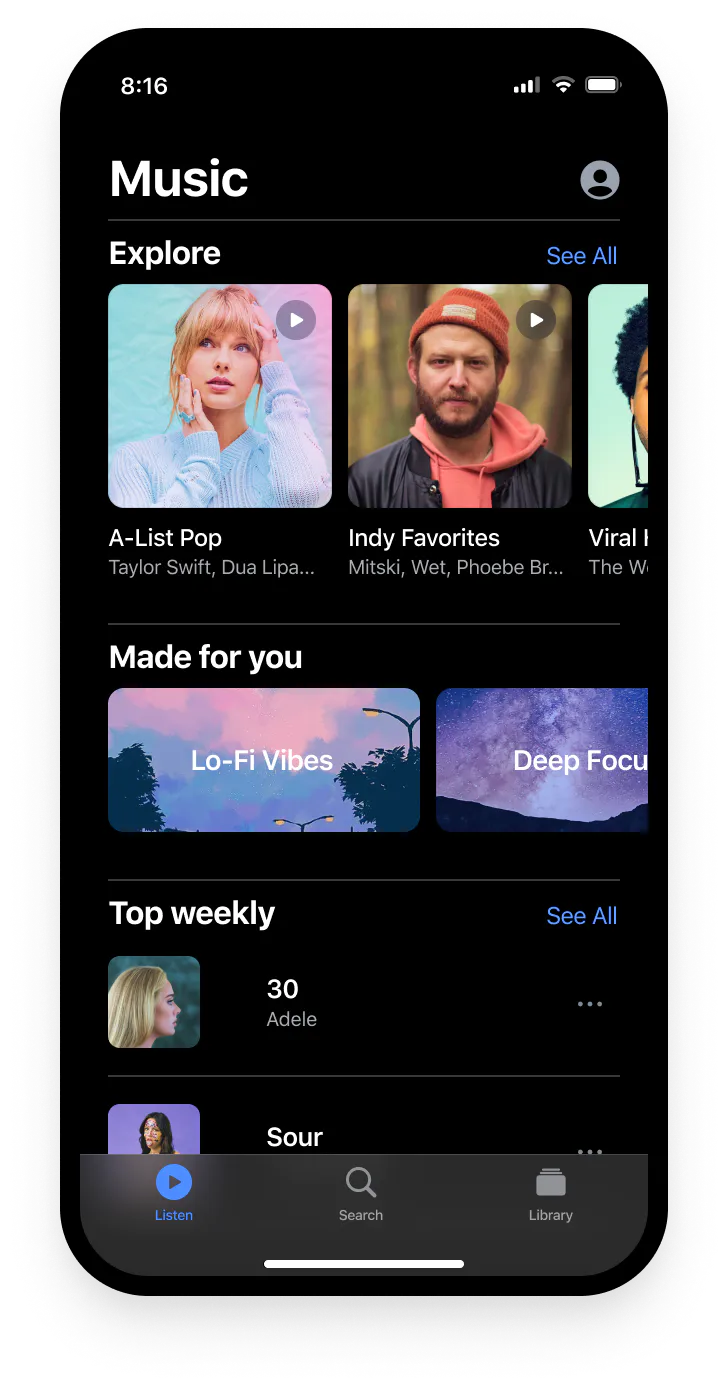Image resolution: width=728 pixels, height=1388 pixels.
Task: Open more options for Adele's 30
Action: pyautogui.click(x=590, y=1004)
